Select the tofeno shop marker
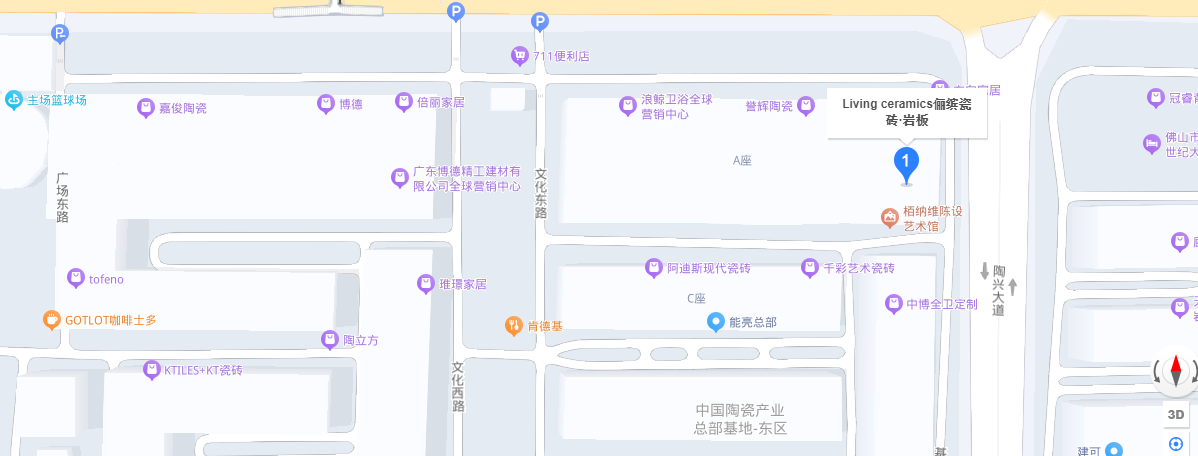Viewport: 1198px width, 456px height. point(75,278)
